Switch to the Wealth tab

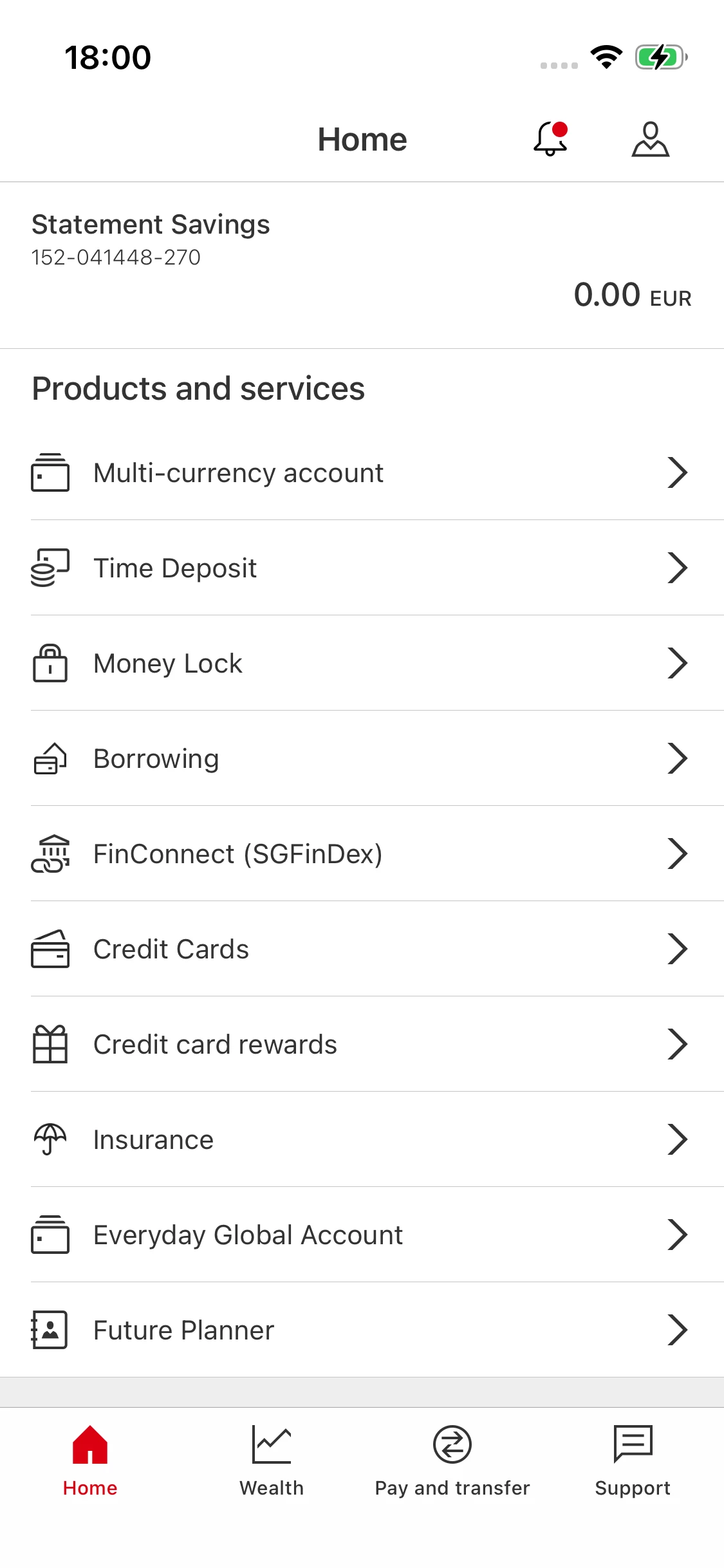[x=272, y=1461]
